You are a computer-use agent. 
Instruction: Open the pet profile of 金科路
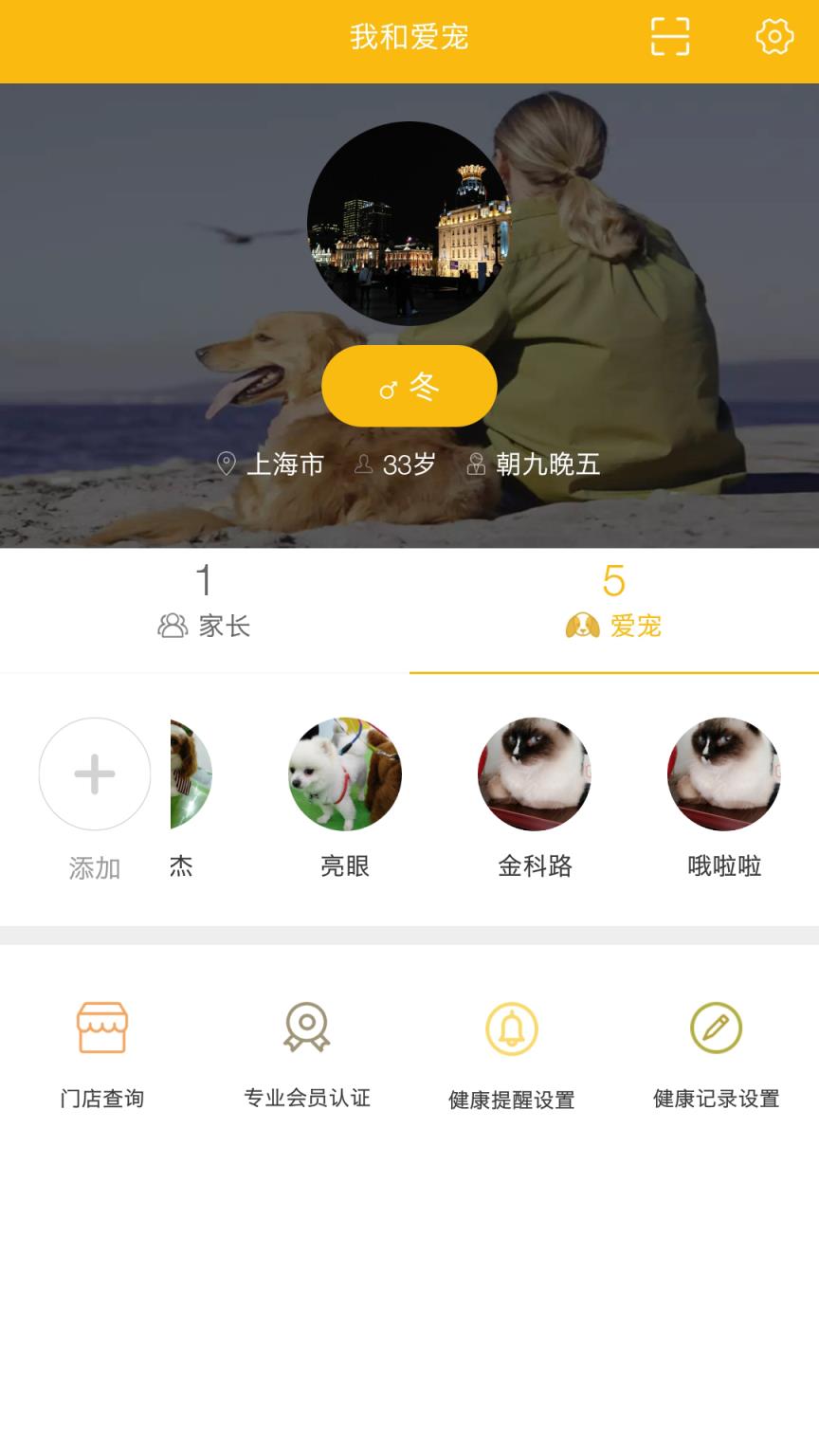point(535,774)
